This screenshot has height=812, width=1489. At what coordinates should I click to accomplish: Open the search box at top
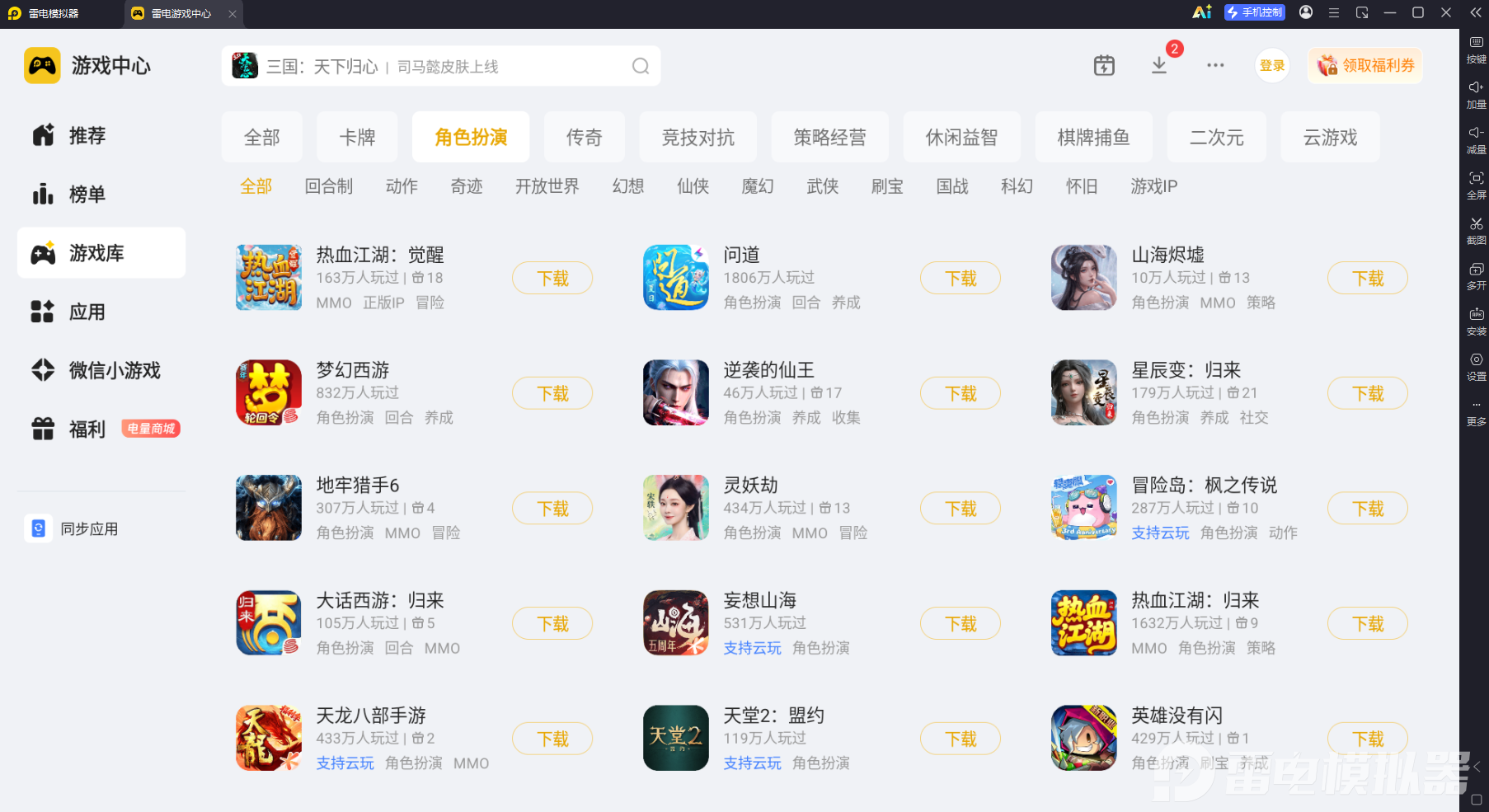(441, 66)
